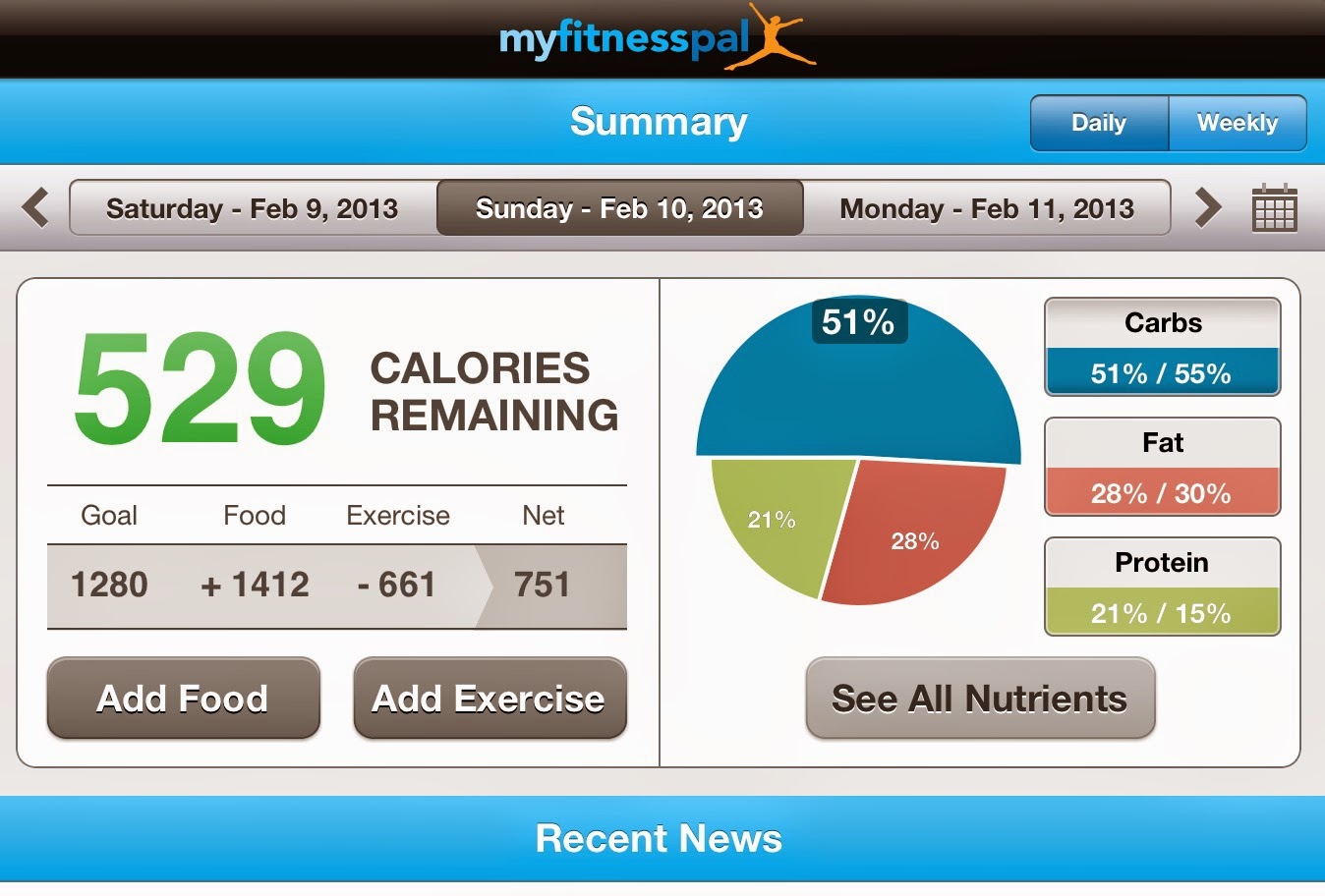Open the calendar date picker
Image resolution: width=1325 pixels, height=896 pixels.
[x=1274, y=207]
